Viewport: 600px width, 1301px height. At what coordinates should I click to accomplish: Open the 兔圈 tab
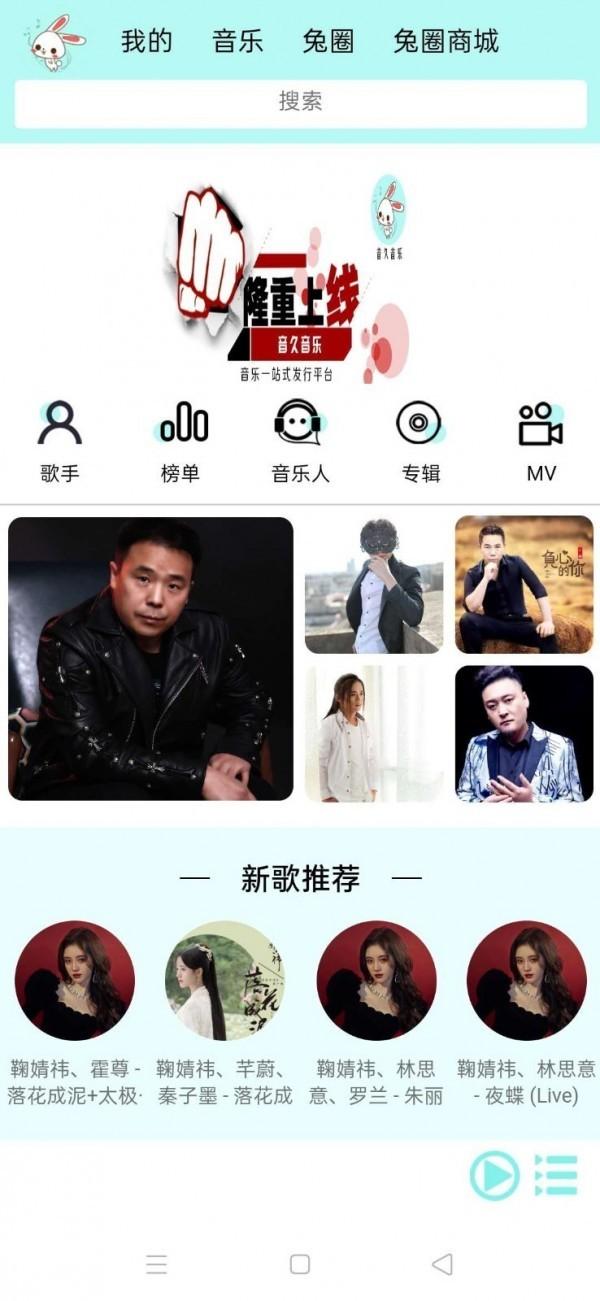pos(328,41)
